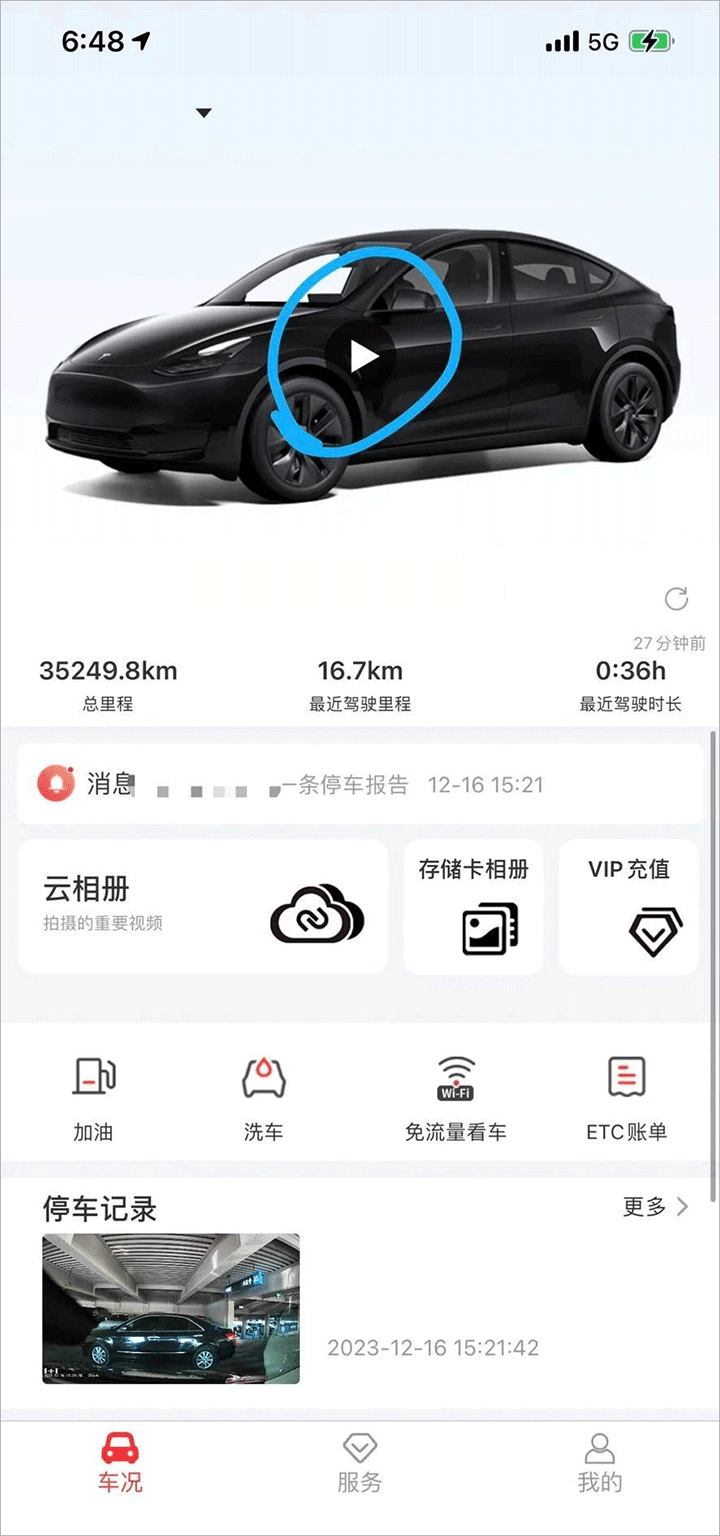Viewport: 720px width, 1536px height.
Task: Expand the device dropdown arrow
Action: tap(204, 113)
